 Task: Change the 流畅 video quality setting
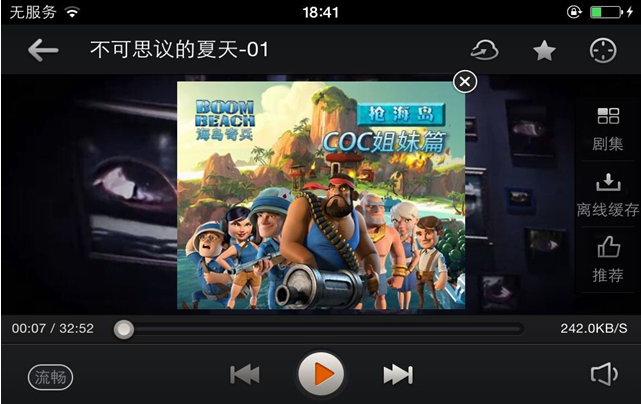point(50,376)
